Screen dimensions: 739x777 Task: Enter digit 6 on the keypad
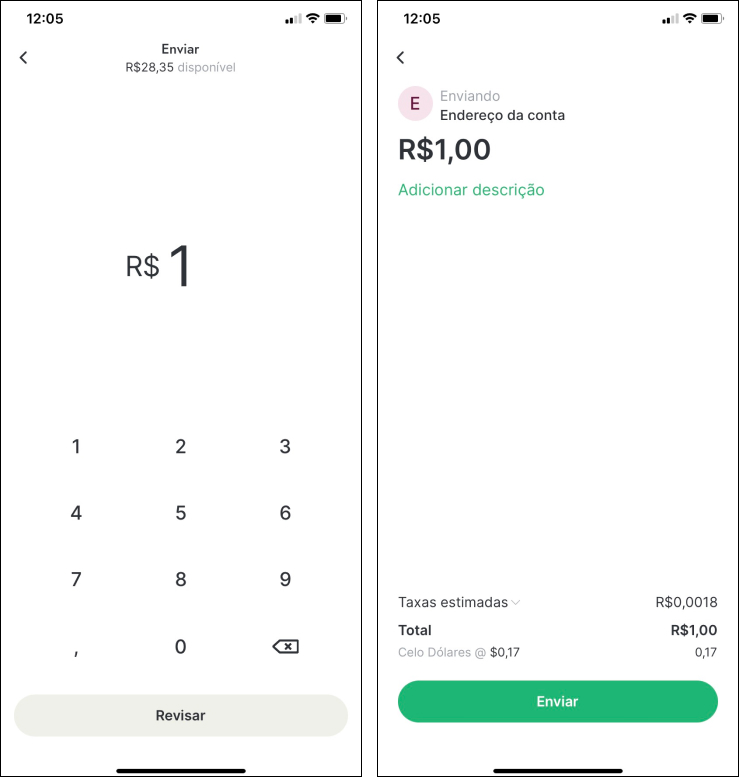pos(285,514)
